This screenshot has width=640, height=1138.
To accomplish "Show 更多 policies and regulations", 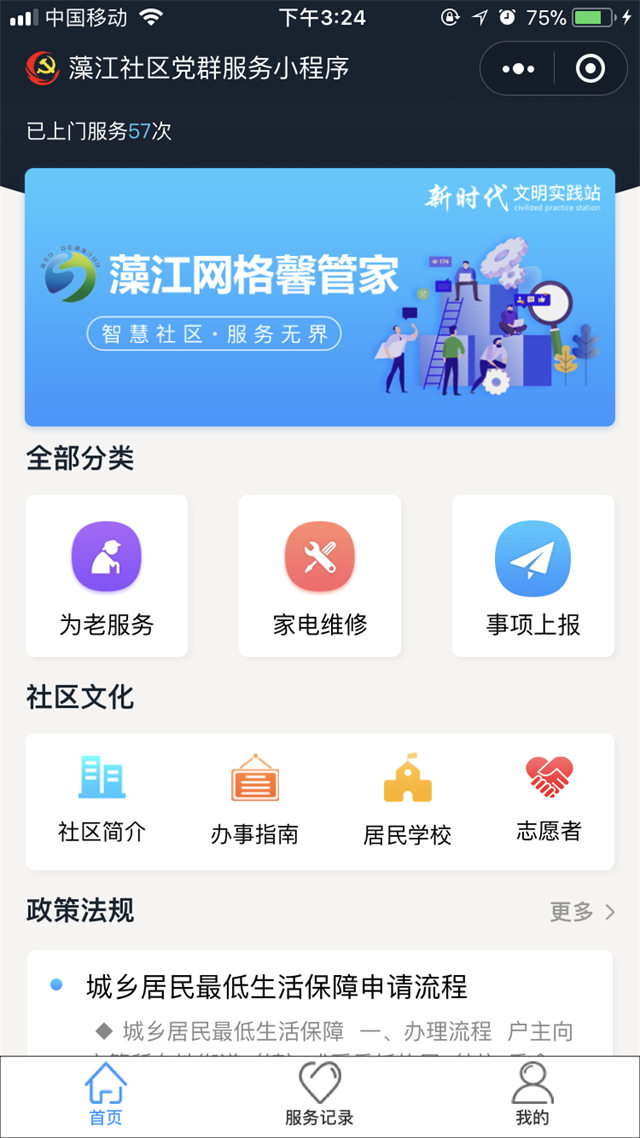I will coord(582,912).
